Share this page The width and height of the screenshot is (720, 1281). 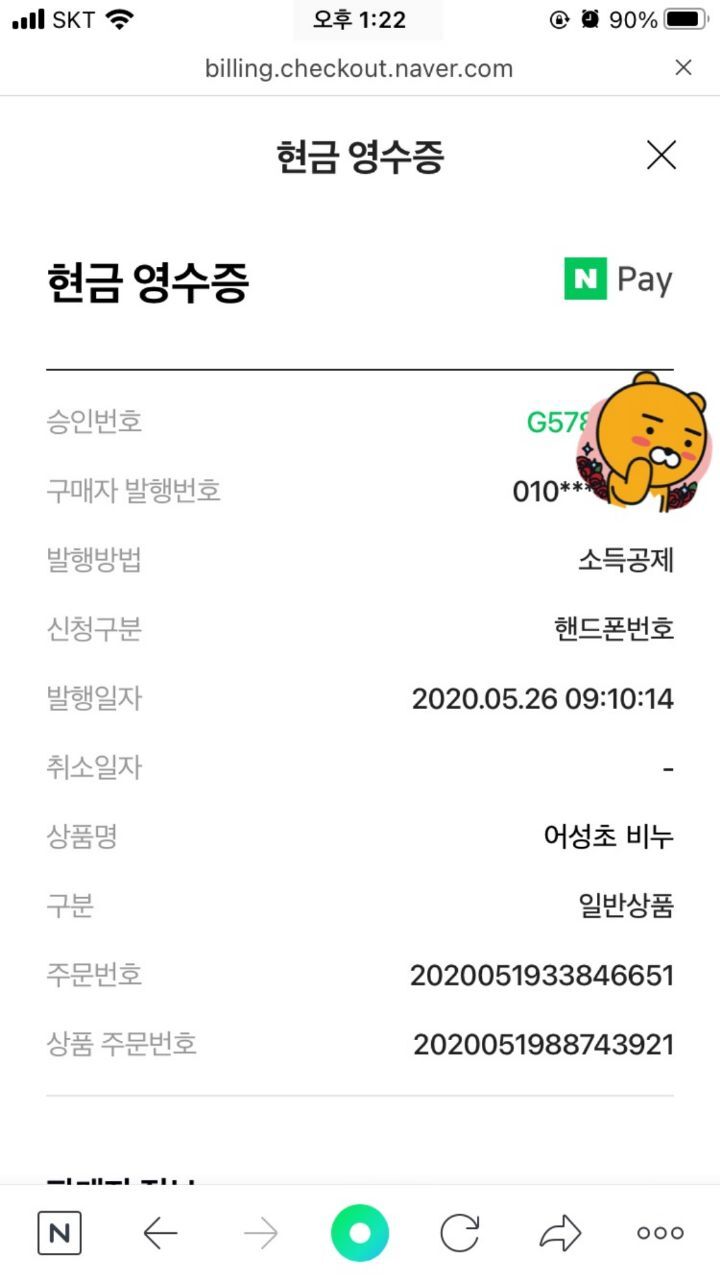[560, 1233]
